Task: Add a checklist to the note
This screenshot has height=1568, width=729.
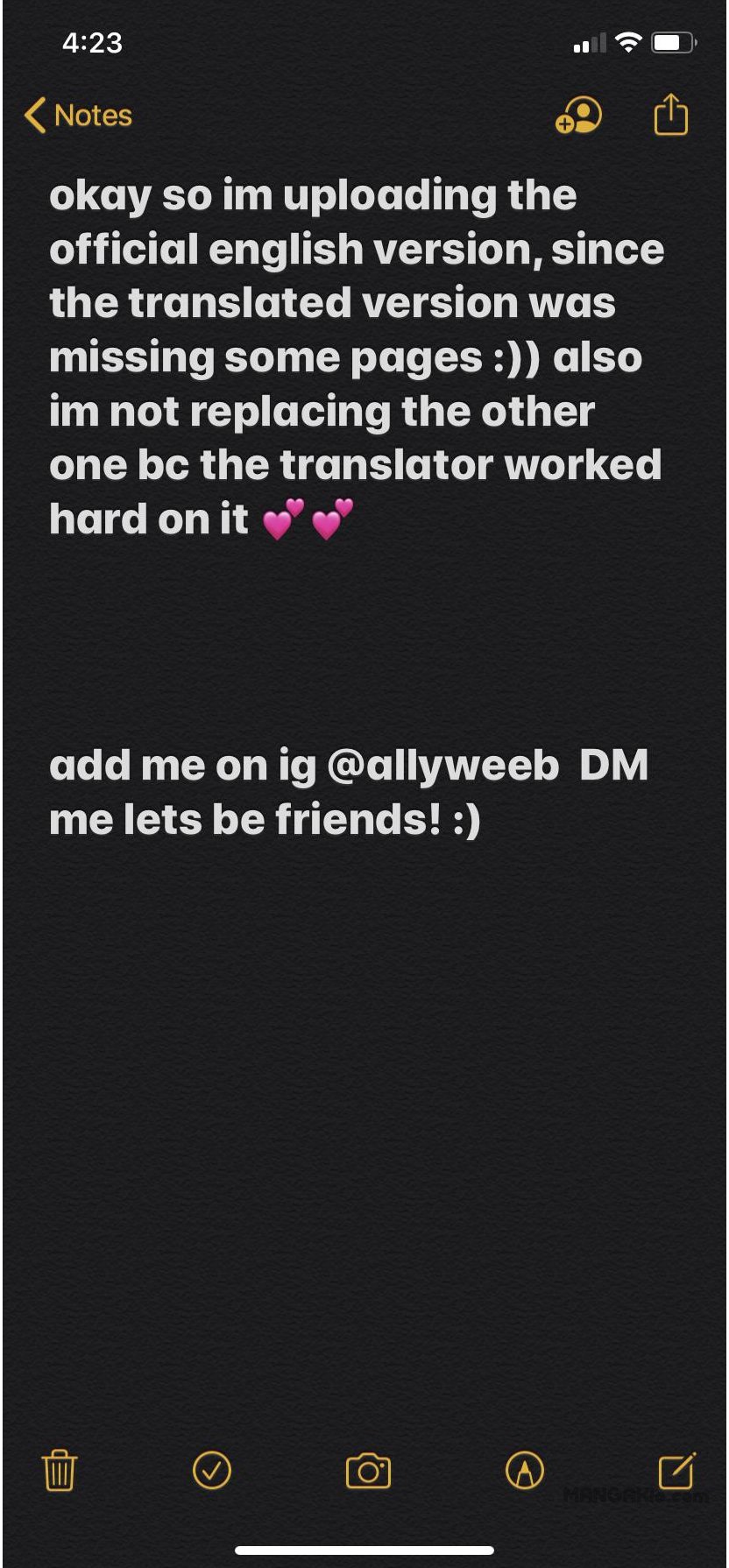Action: click(x=212, y=1470)
